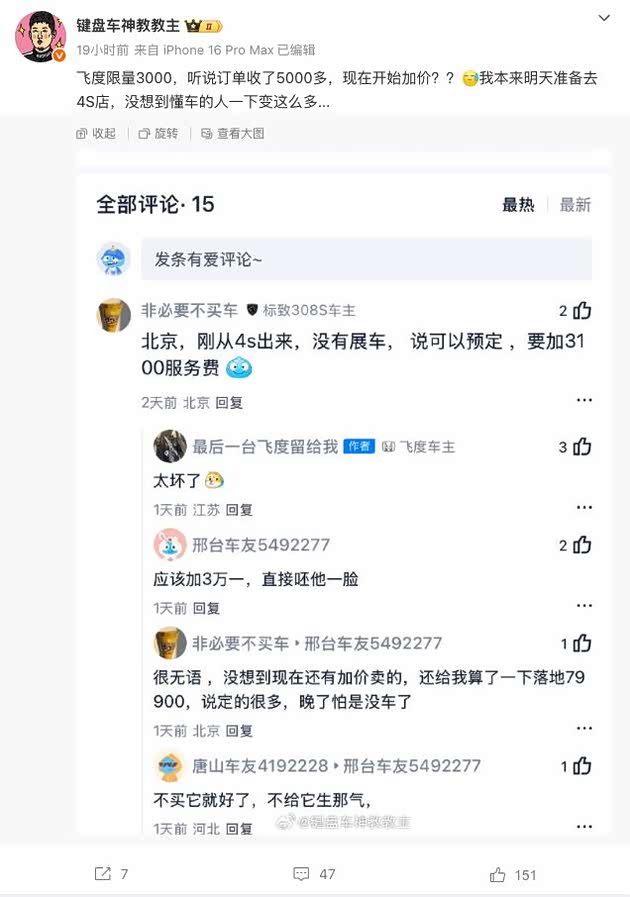
Task: Tap the username 键盘车神教教主
Action: pyautogui.click(x=126, y=24)
